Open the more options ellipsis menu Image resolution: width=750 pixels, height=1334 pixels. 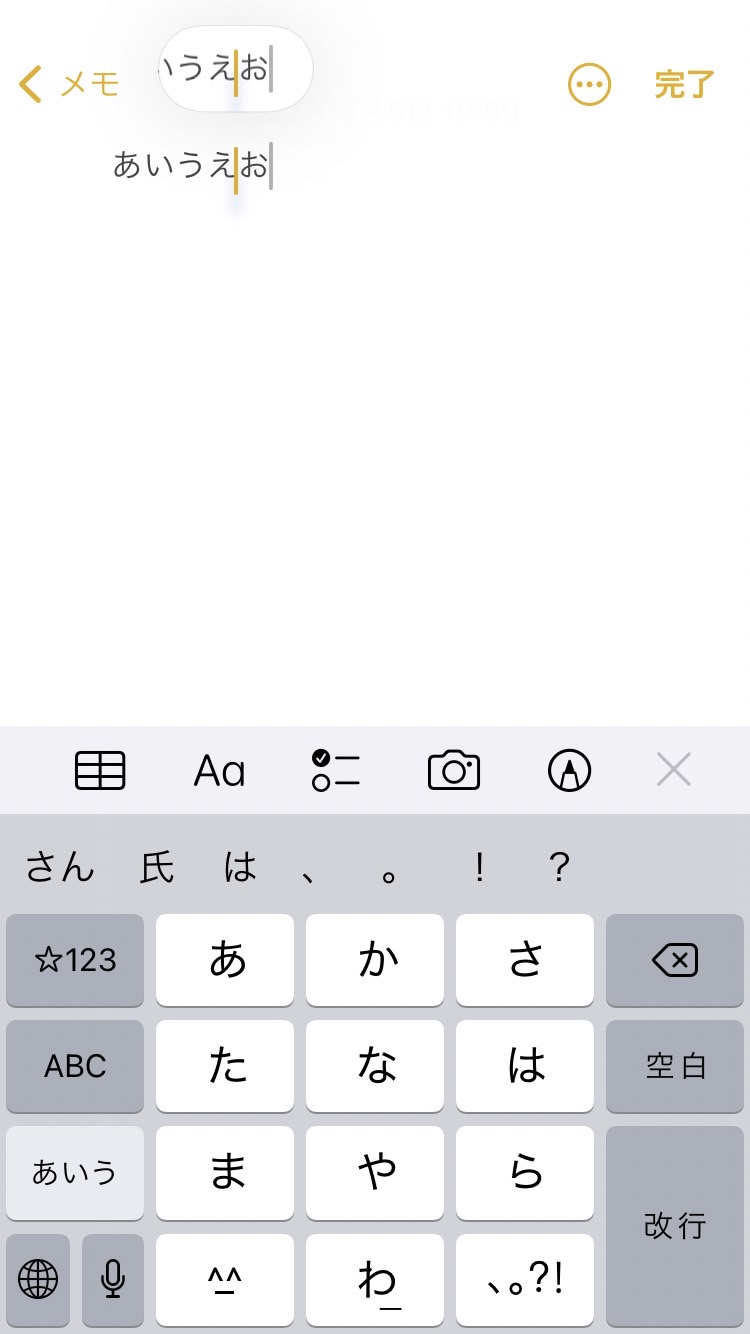tap(589, 85)
